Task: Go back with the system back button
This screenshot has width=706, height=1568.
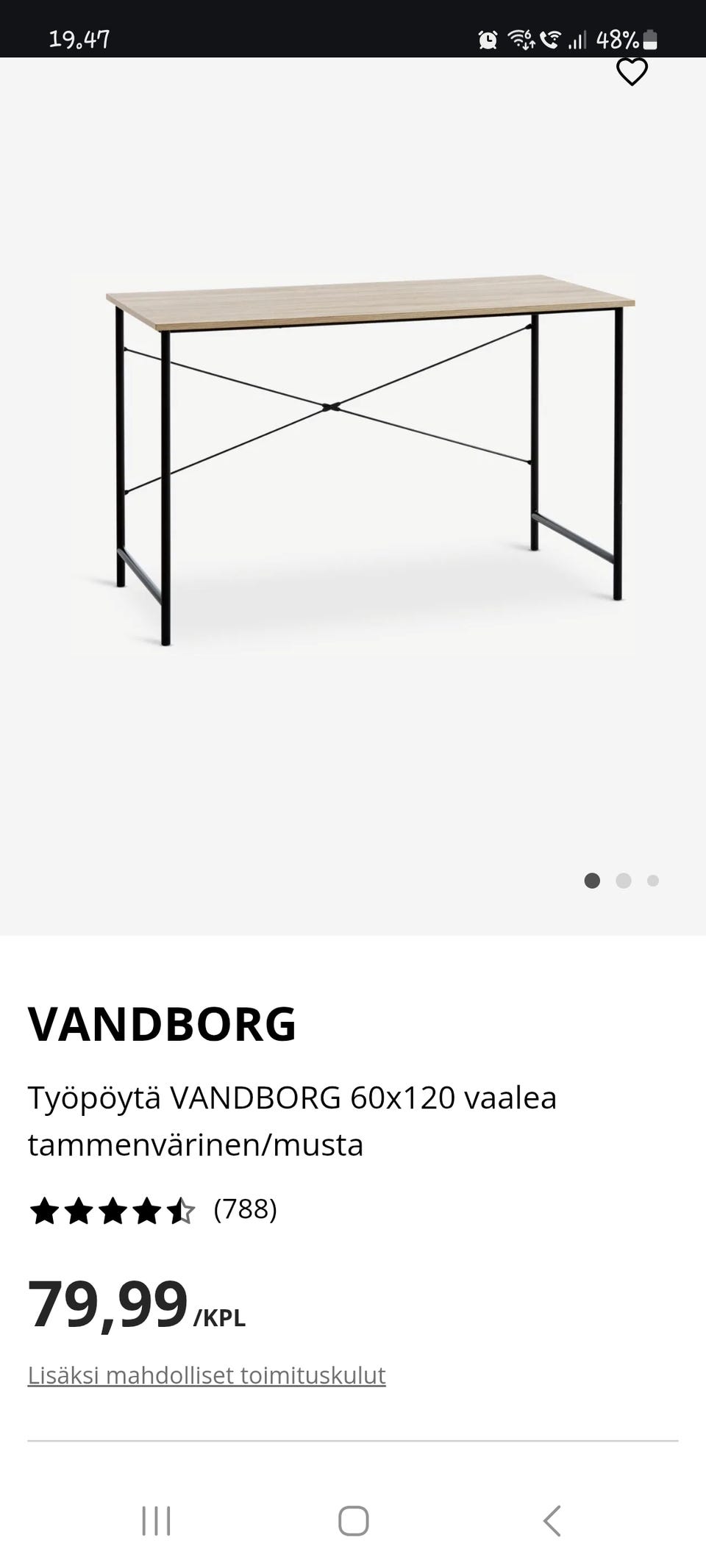Action: [x=552, y=1521]
